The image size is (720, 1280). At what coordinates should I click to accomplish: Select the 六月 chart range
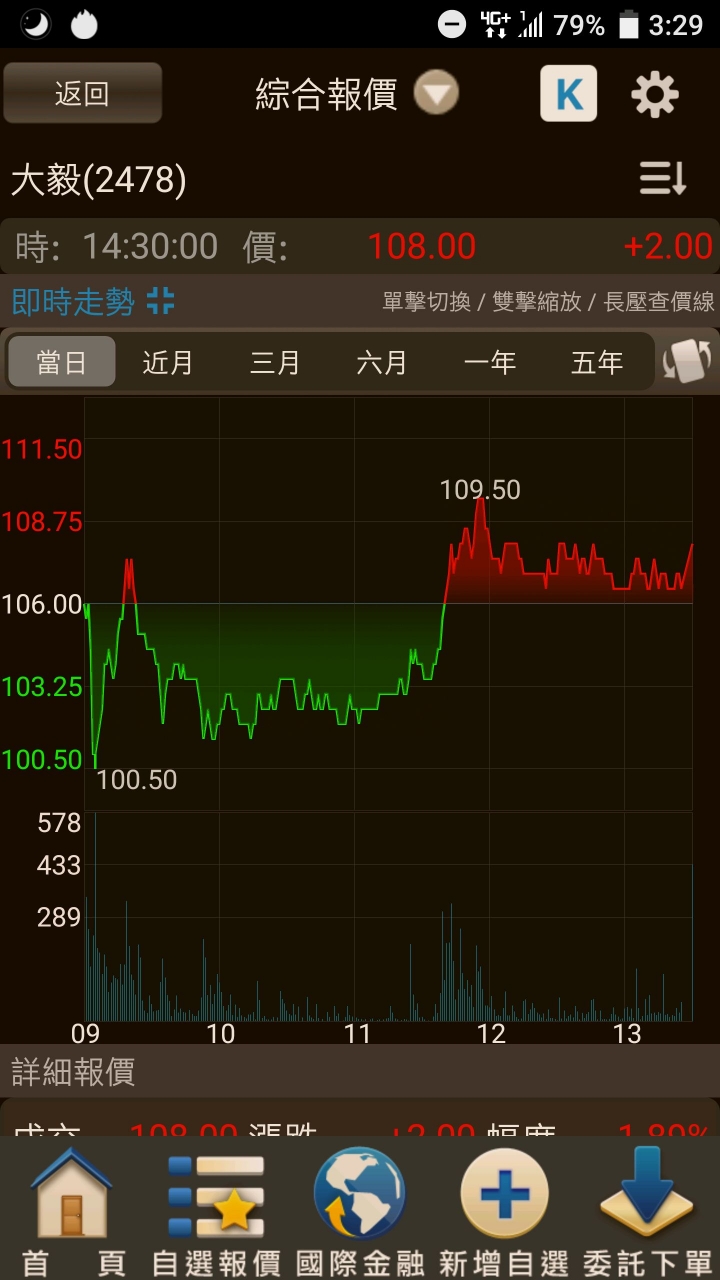(382, 362)
